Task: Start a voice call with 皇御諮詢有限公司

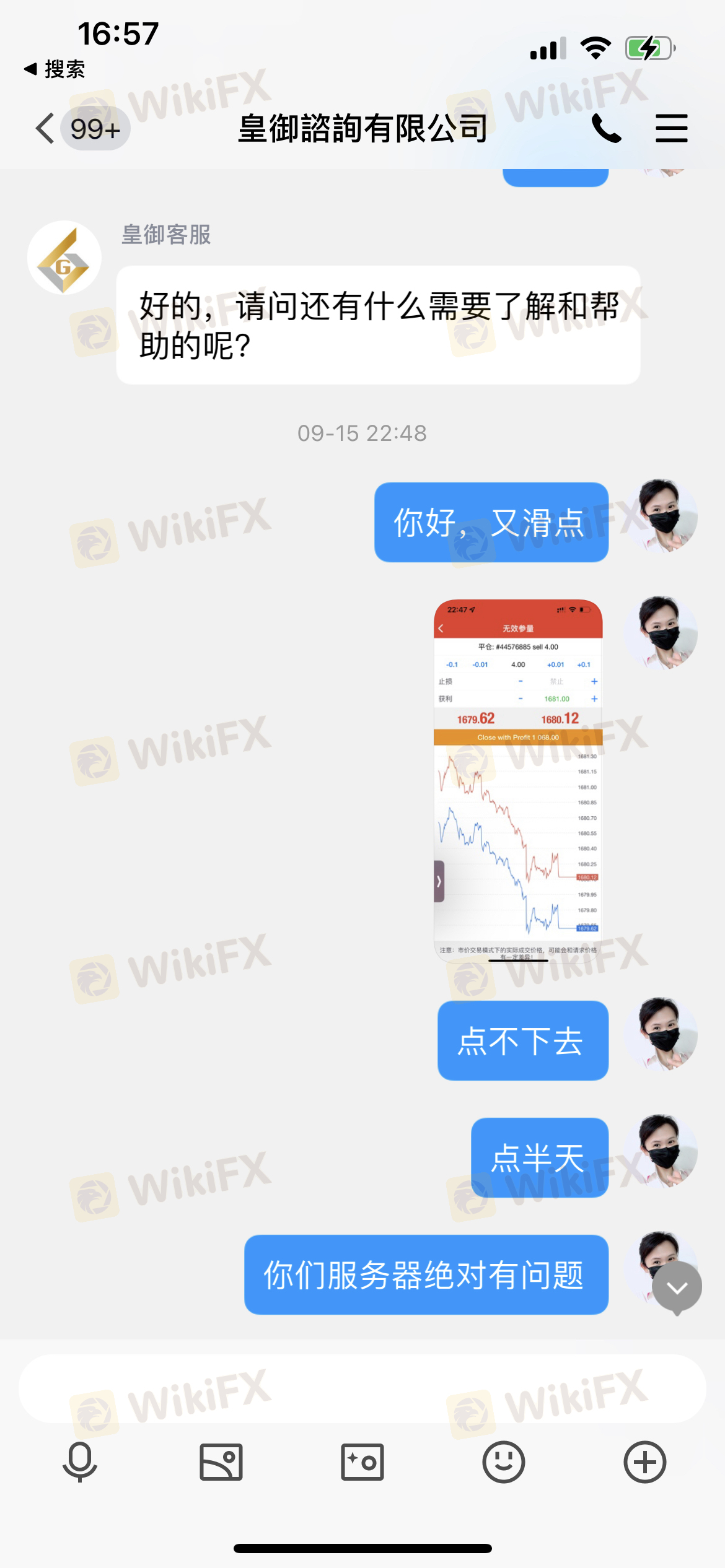Action: 606,129
